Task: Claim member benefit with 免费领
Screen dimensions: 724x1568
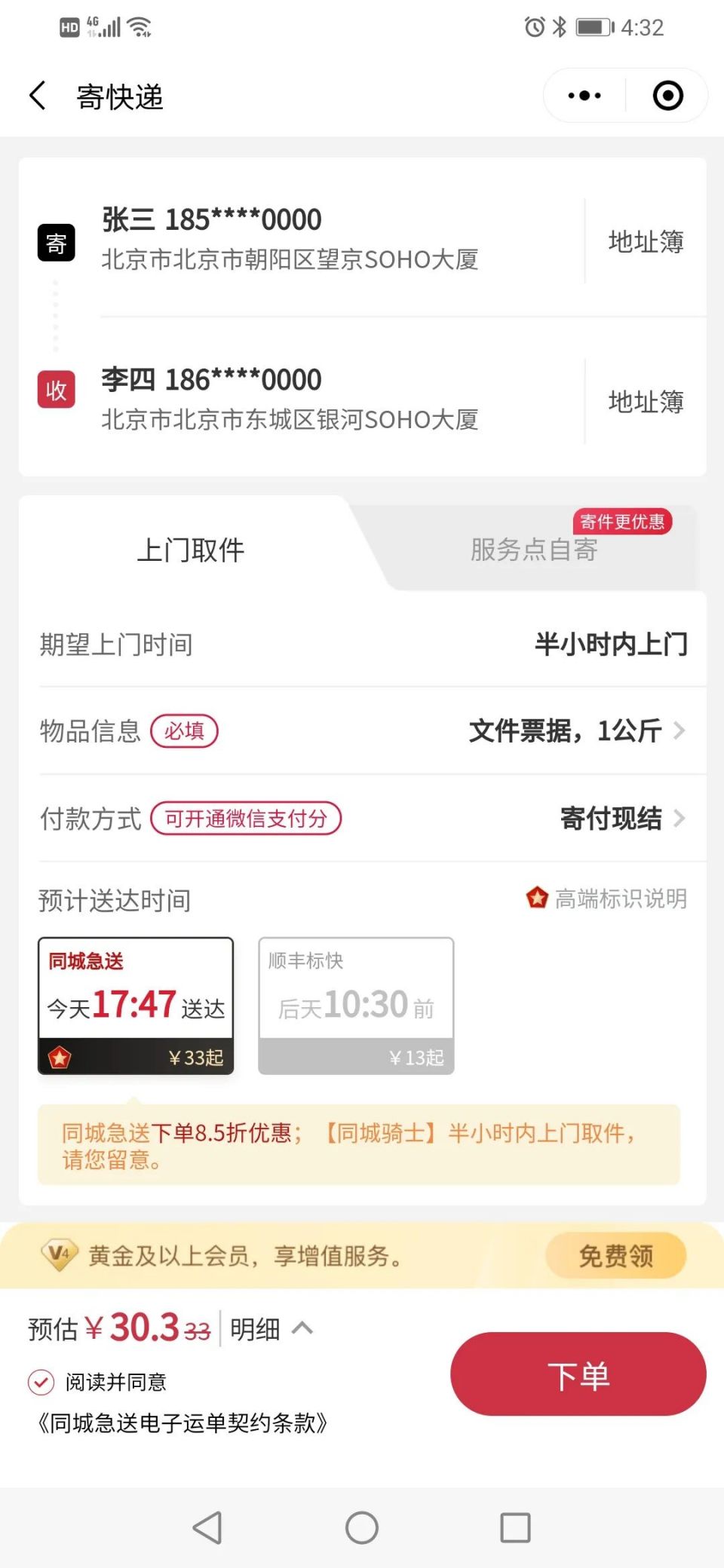Action: point(615,1256)
